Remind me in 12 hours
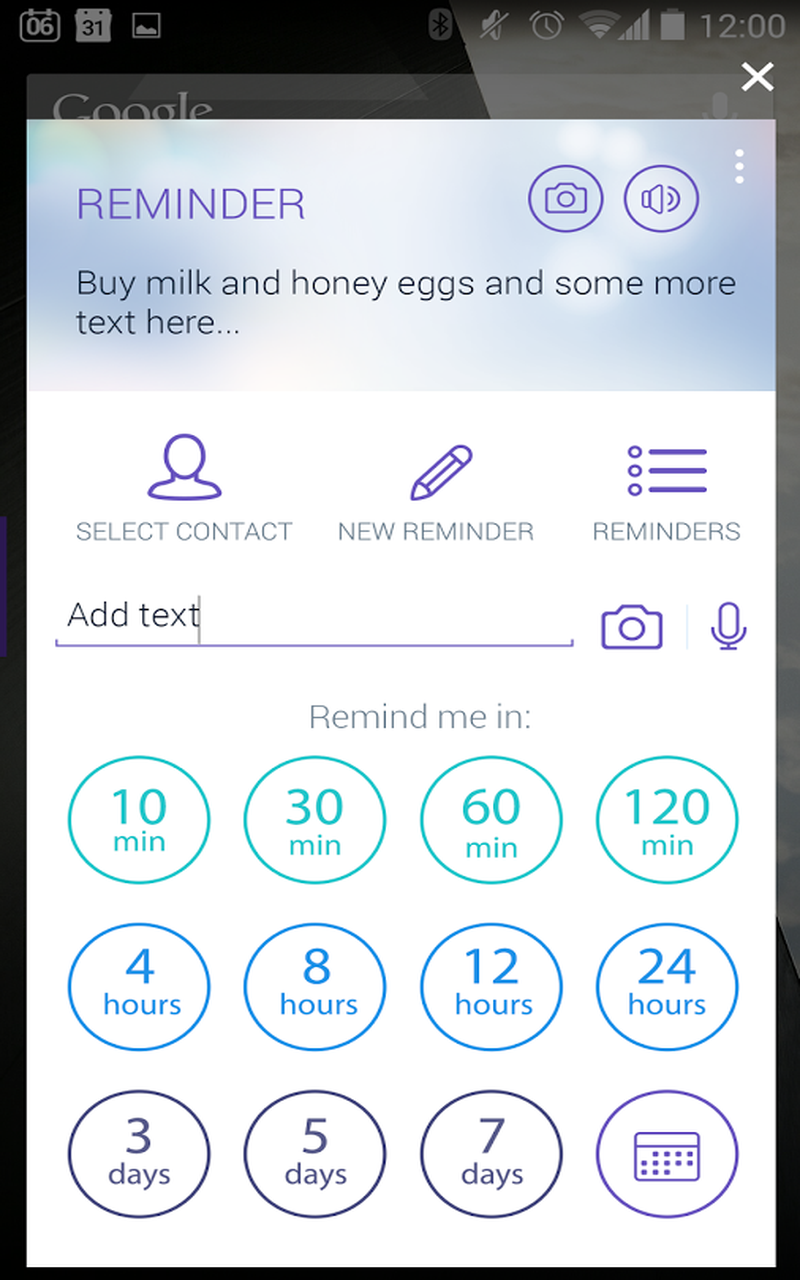Viewport: 800px width, 1280px height. tap(491, 986)
